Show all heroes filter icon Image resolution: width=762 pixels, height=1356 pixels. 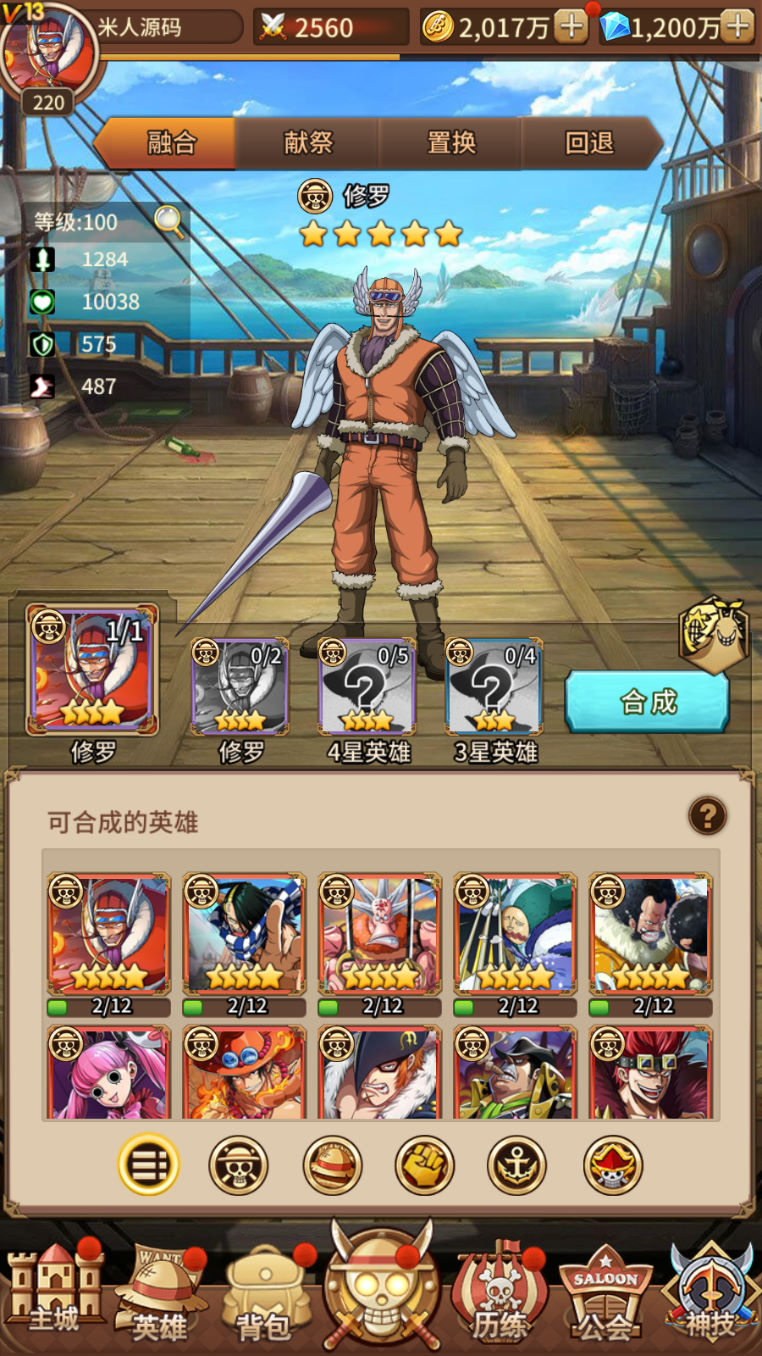coord(148,1165)
